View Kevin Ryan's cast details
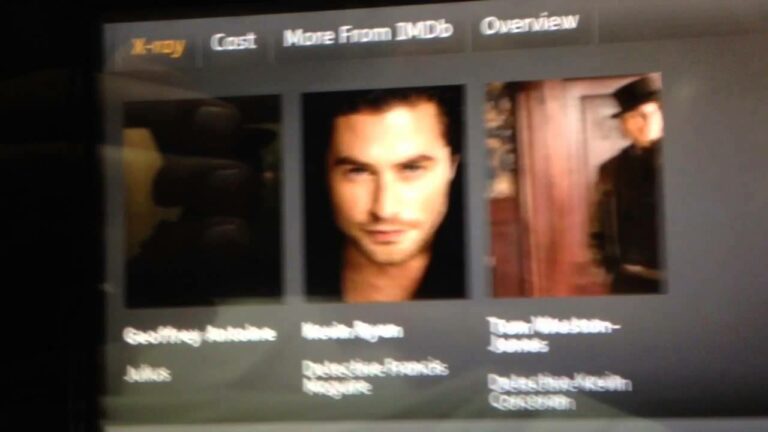Screen dimensions: 768x432 [x=384, y=192]
